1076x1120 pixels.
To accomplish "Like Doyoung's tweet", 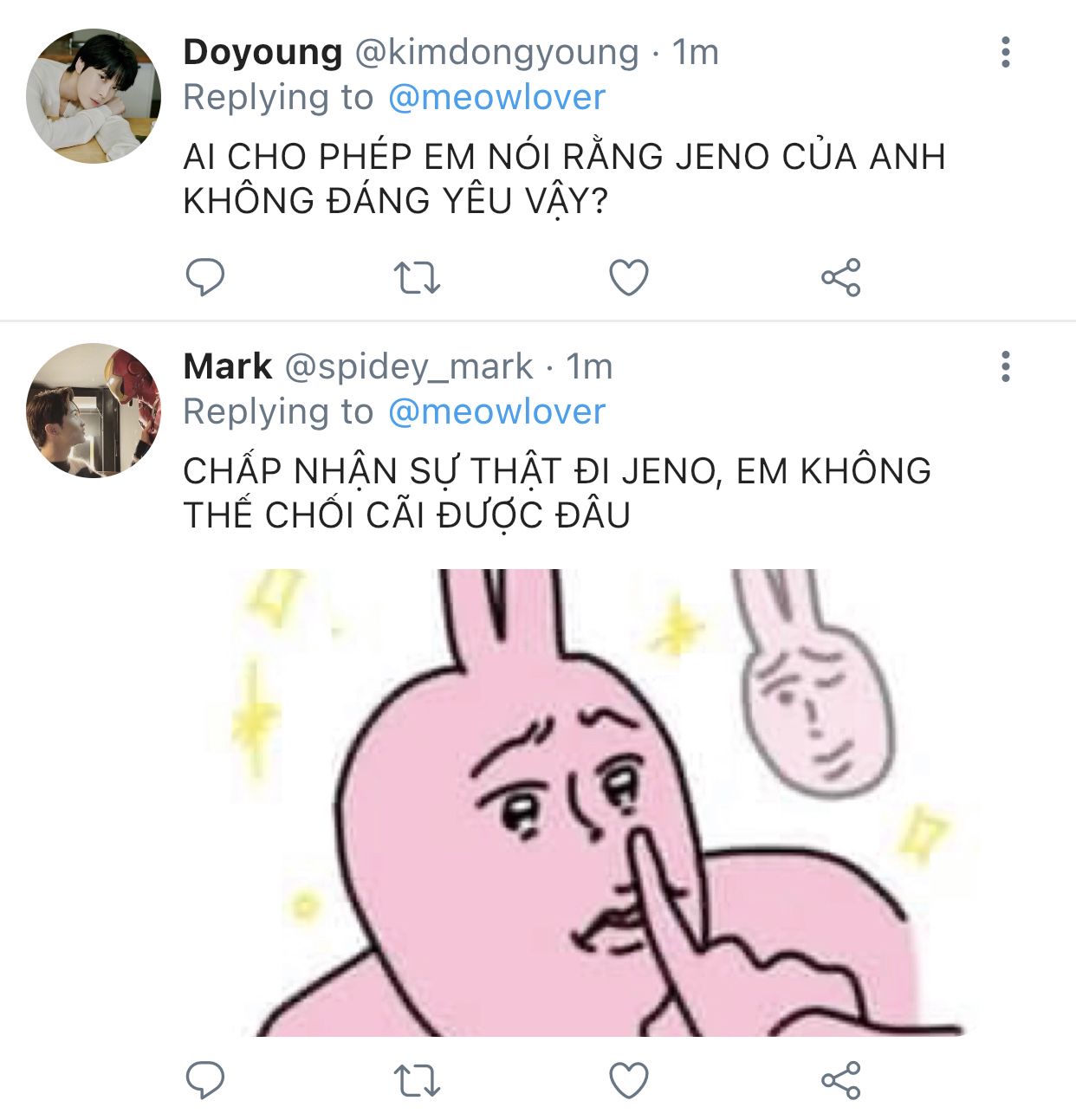I will pos(629,278).
